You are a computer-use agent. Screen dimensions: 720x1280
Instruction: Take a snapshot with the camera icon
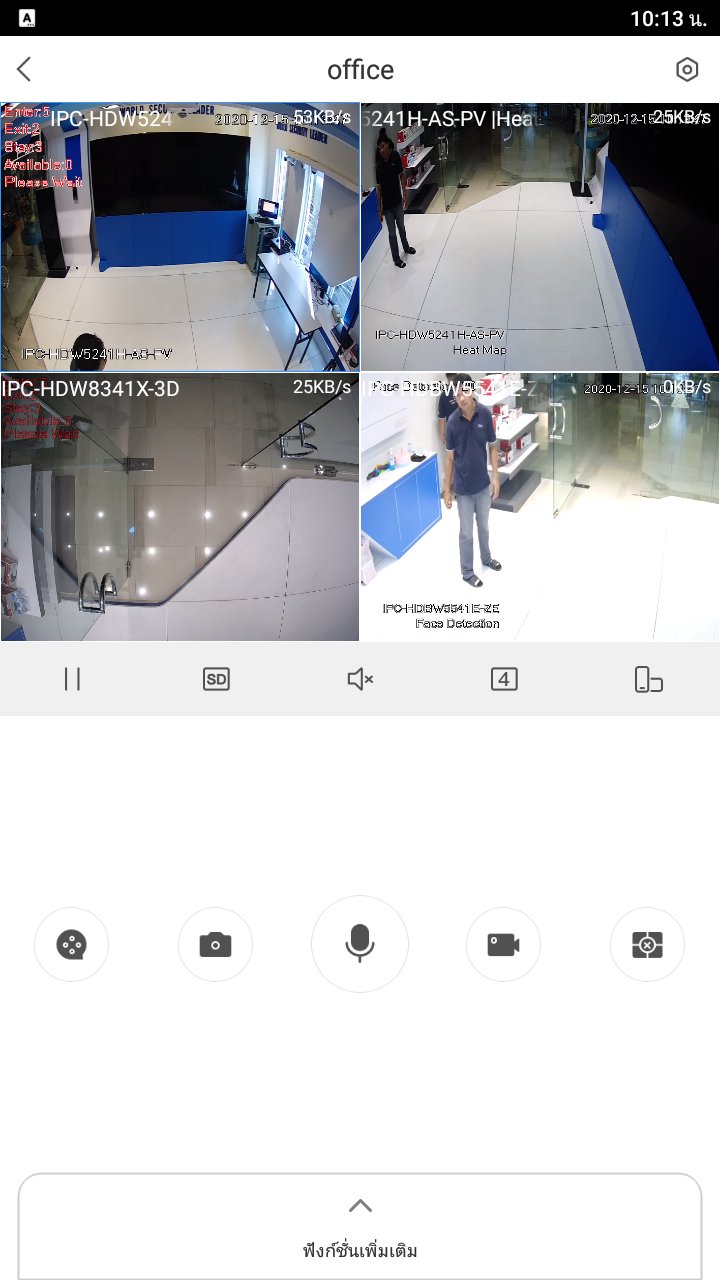215,944
